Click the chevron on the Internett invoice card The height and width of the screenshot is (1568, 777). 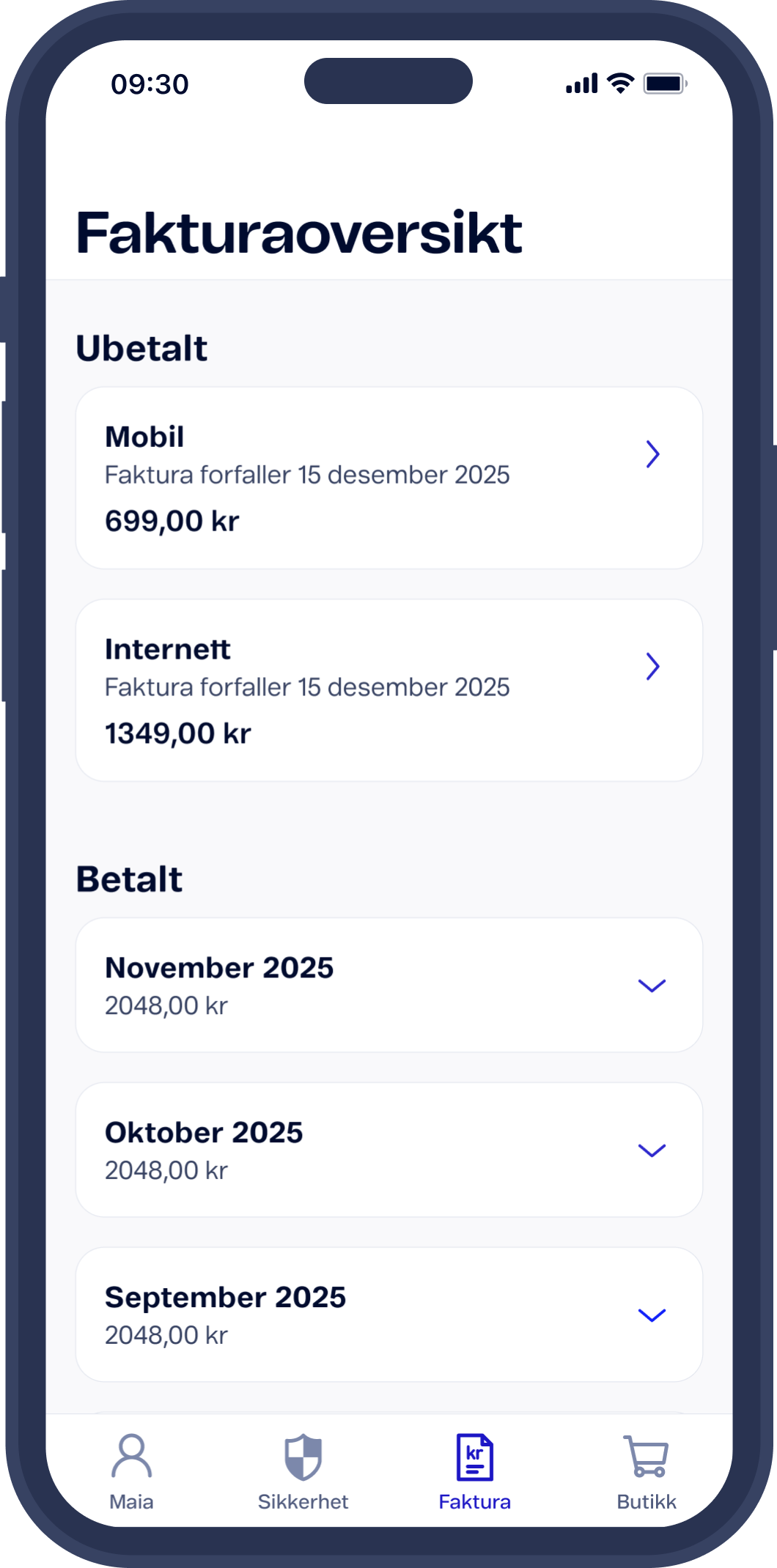(655, 667)
